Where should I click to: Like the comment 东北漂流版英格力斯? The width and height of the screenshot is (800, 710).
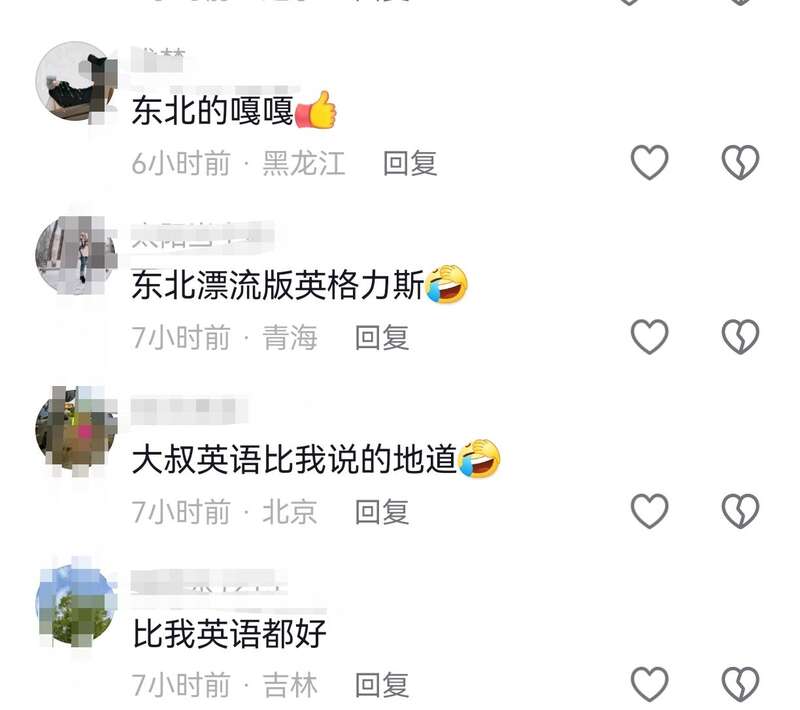click(649, 337)
